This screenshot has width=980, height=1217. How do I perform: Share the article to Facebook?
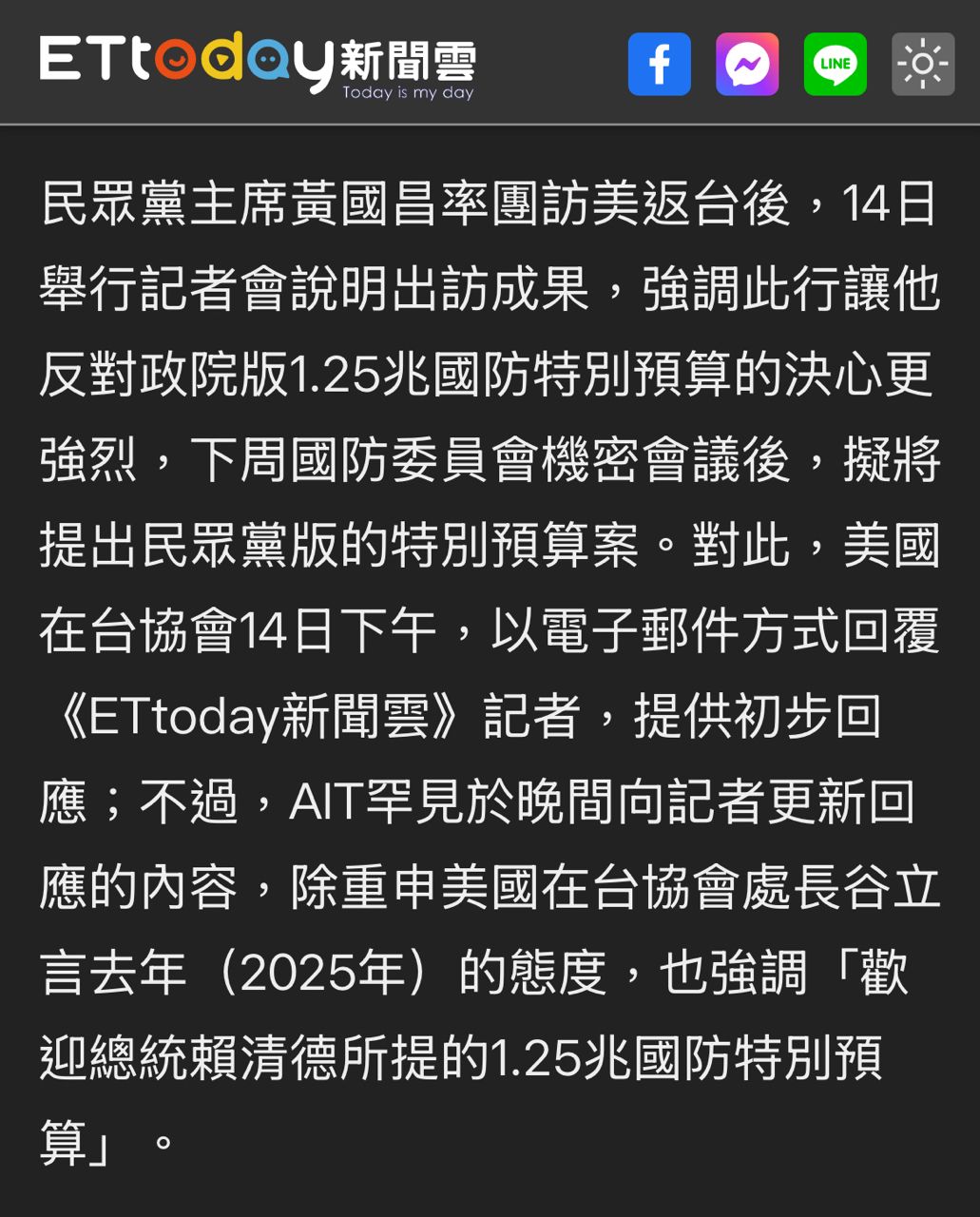click(659, 64)
